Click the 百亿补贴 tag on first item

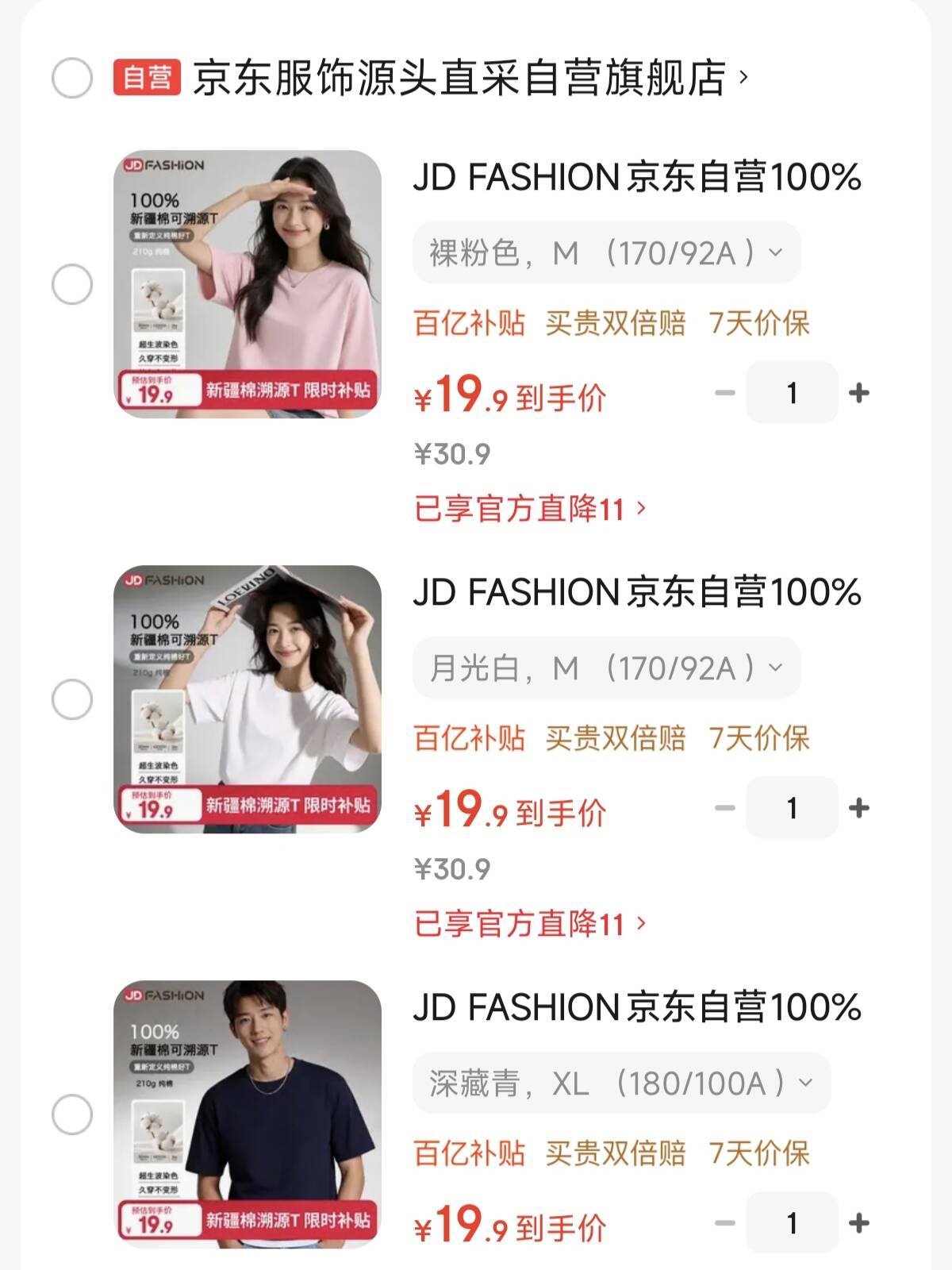[469, 322]
